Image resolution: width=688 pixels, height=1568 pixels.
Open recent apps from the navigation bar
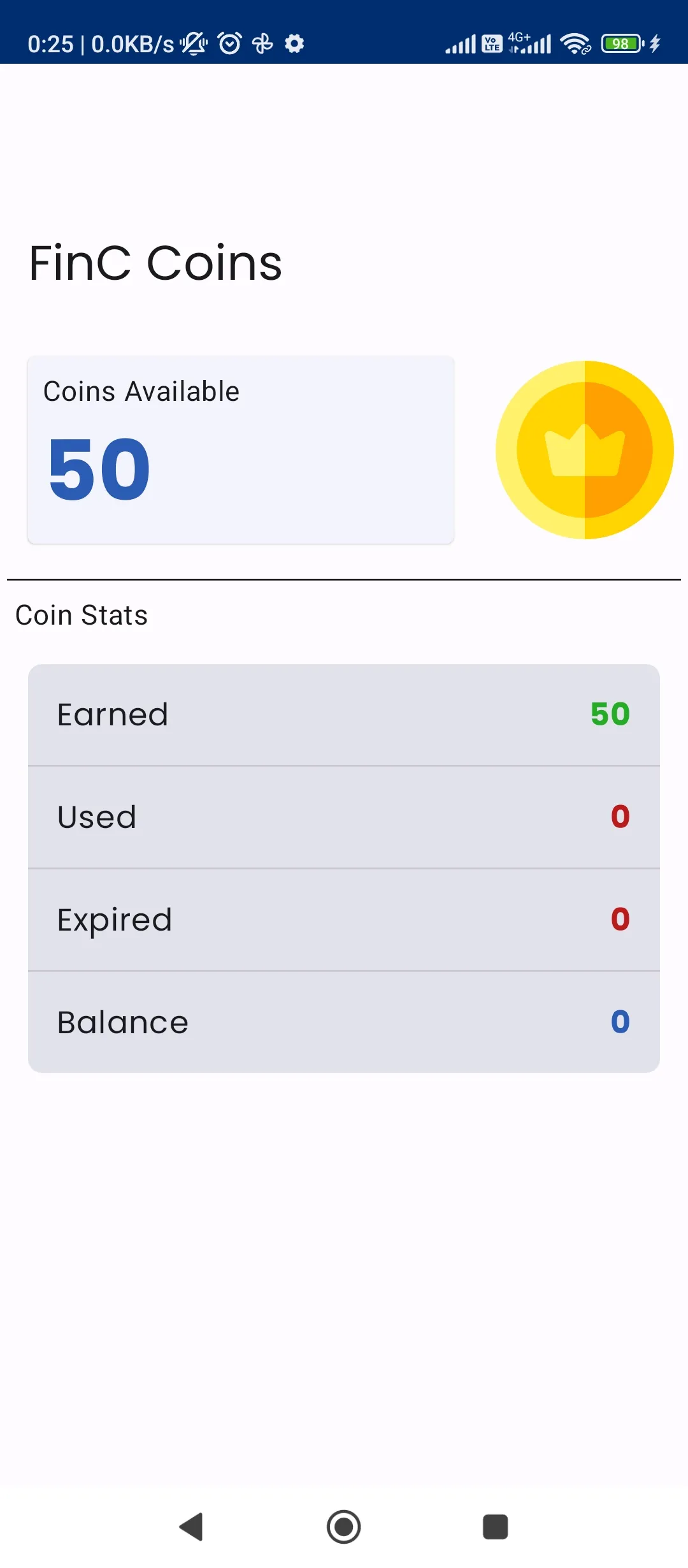click(496, 1527)
